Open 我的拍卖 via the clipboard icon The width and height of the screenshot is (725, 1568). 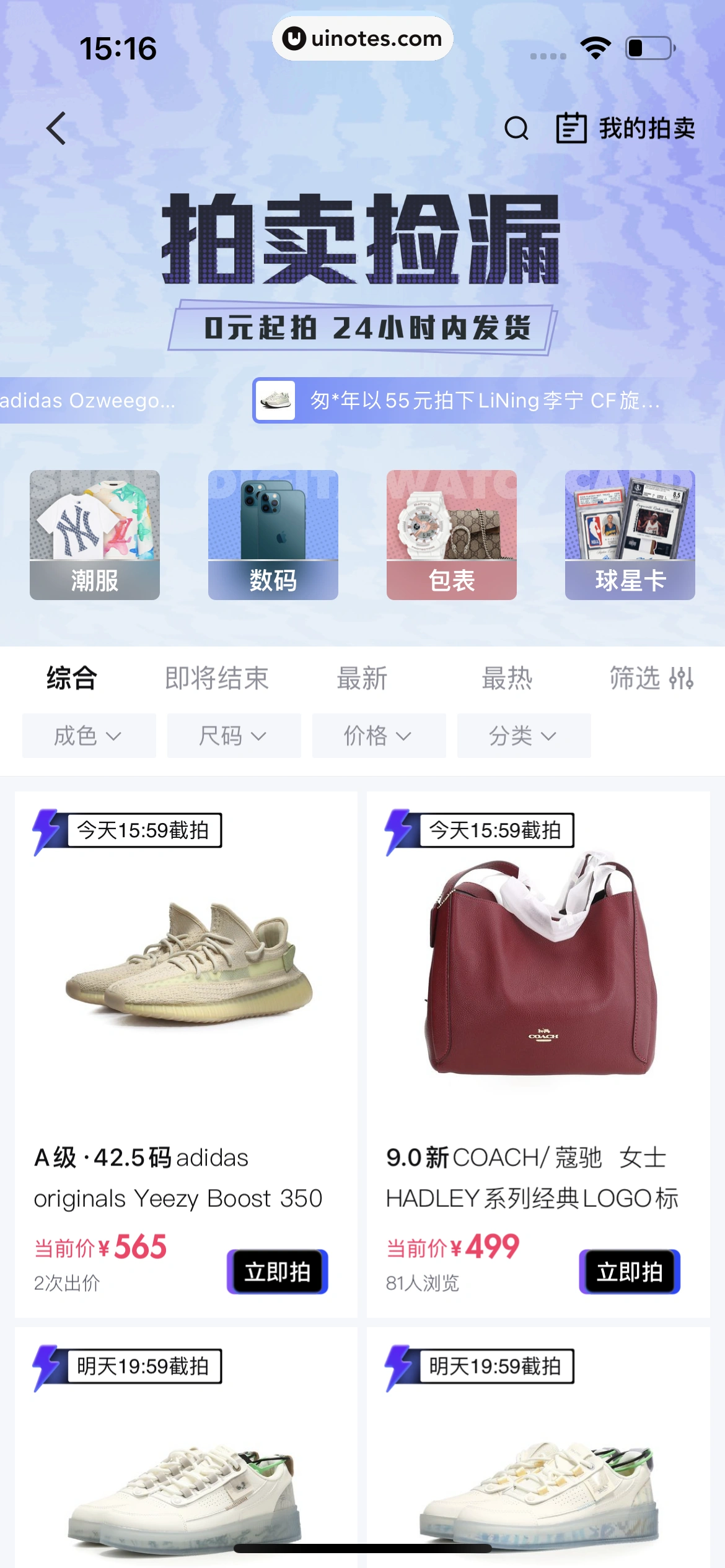pyautogui.click(x=569, y=128)
